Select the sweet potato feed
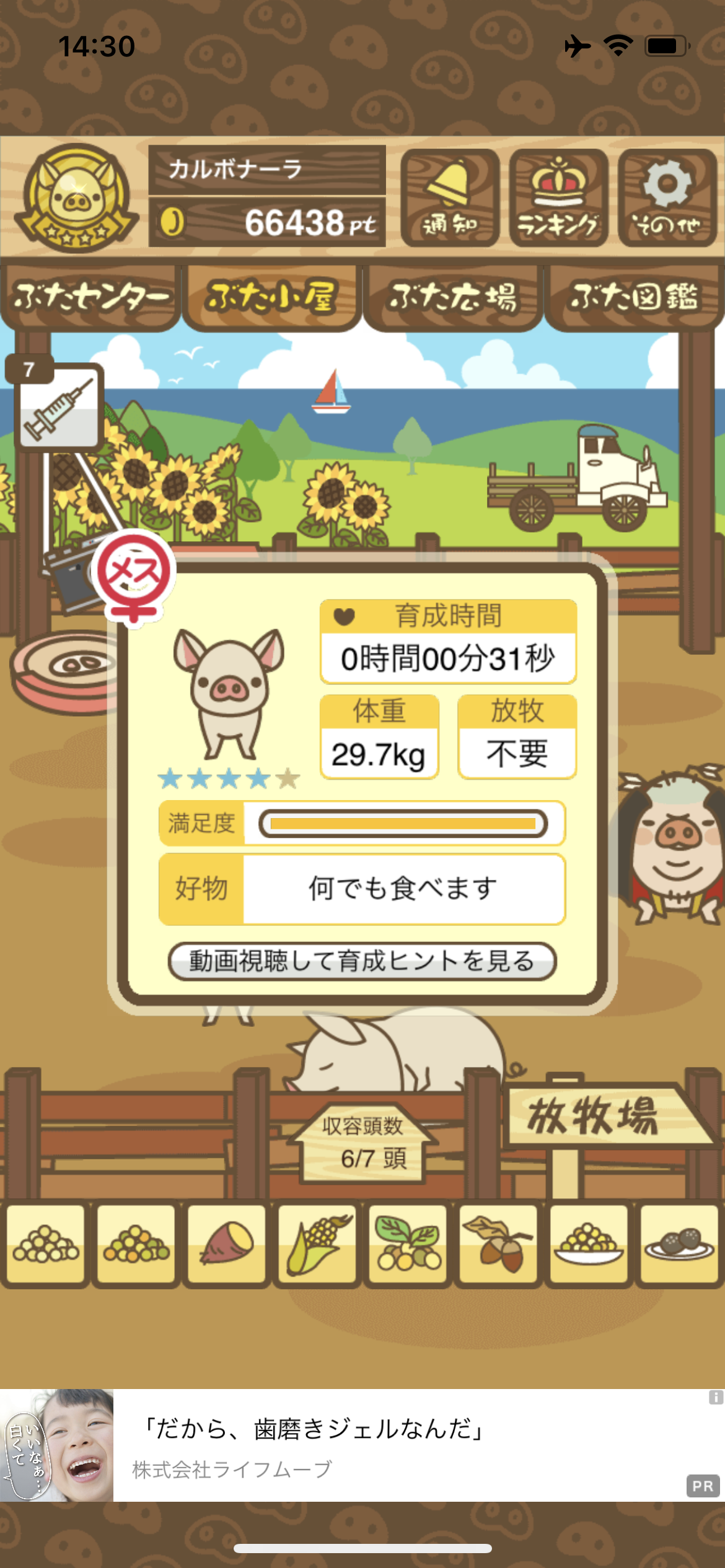This screenshot has height=1568, width=725. [x=227, y=1244]
